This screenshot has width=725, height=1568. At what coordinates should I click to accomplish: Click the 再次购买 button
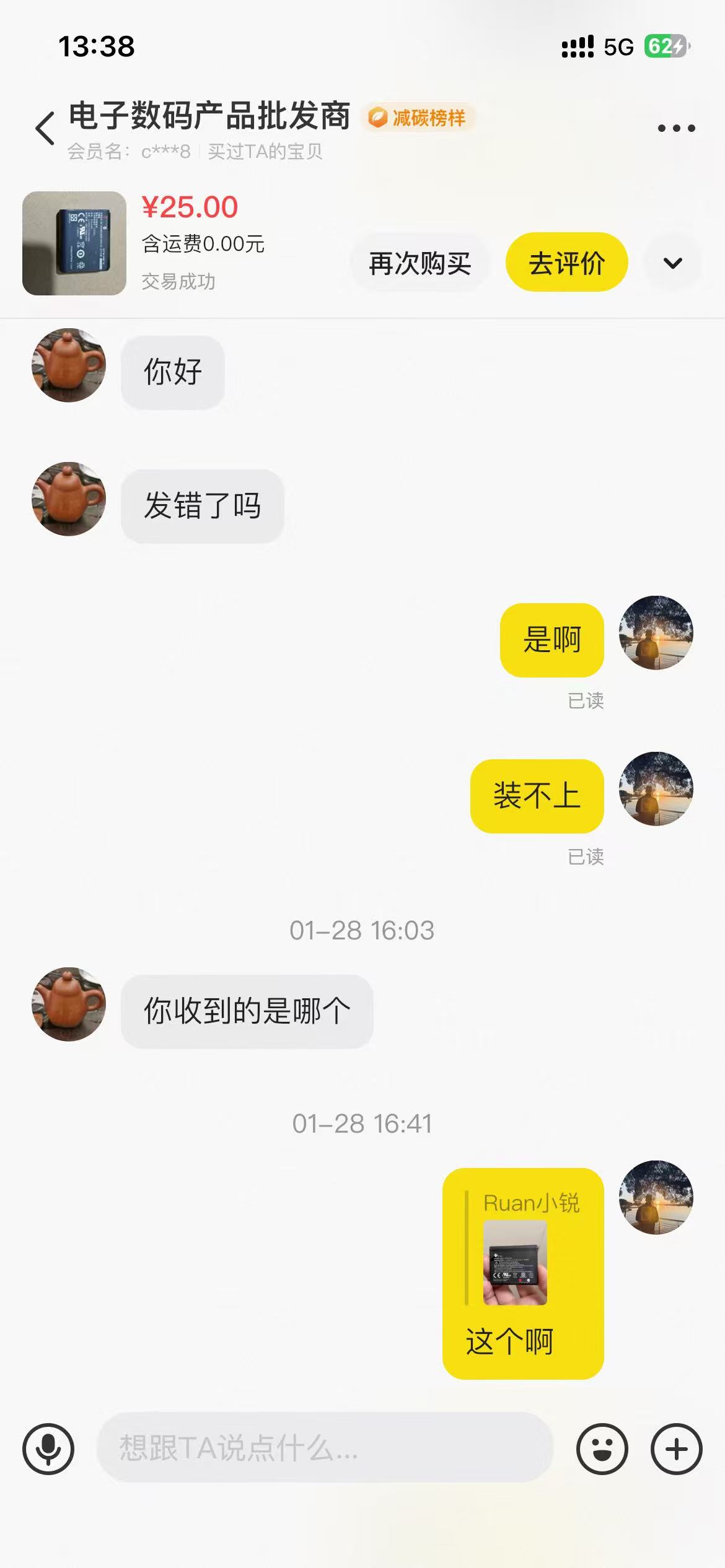coord(419,263)
